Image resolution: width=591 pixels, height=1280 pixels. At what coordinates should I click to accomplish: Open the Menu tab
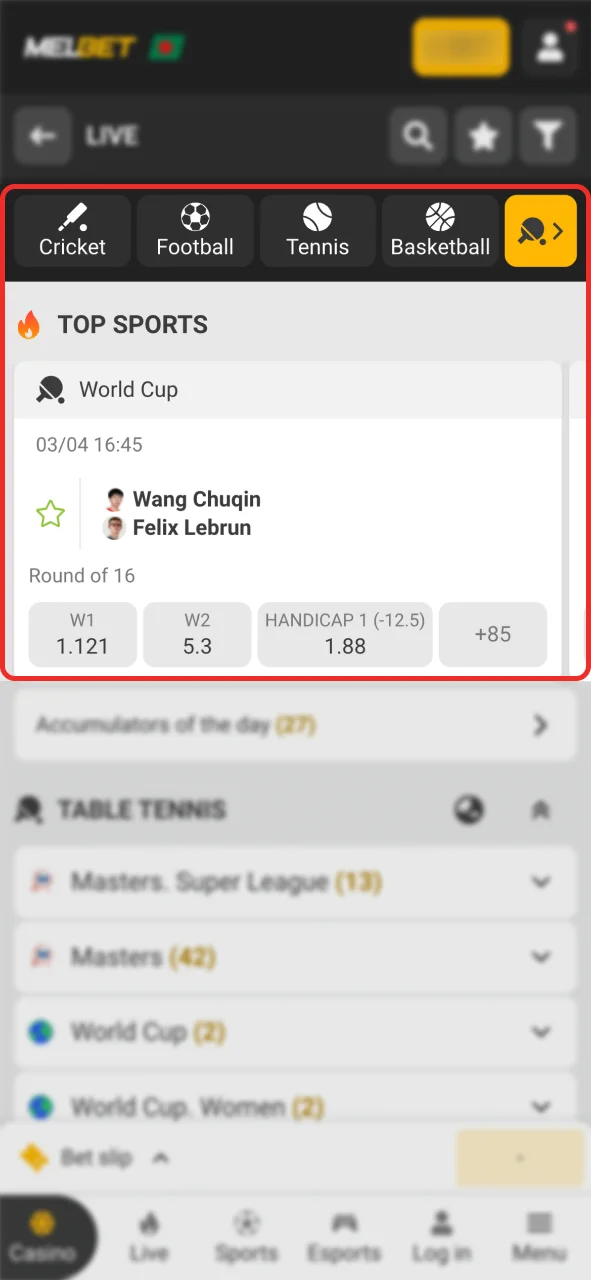tap(539, 1237)
